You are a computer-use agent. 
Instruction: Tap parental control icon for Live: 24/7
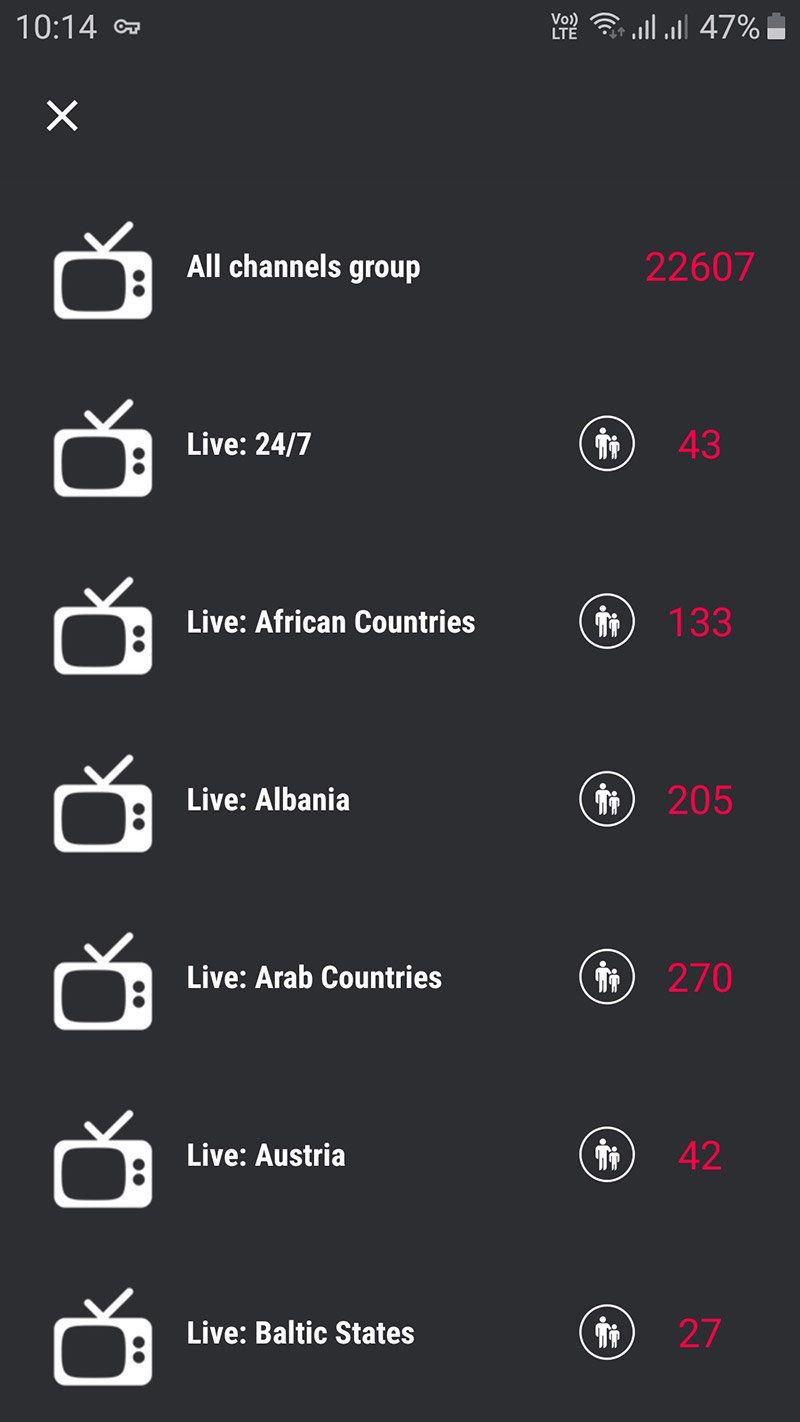(x=607, y=444)
